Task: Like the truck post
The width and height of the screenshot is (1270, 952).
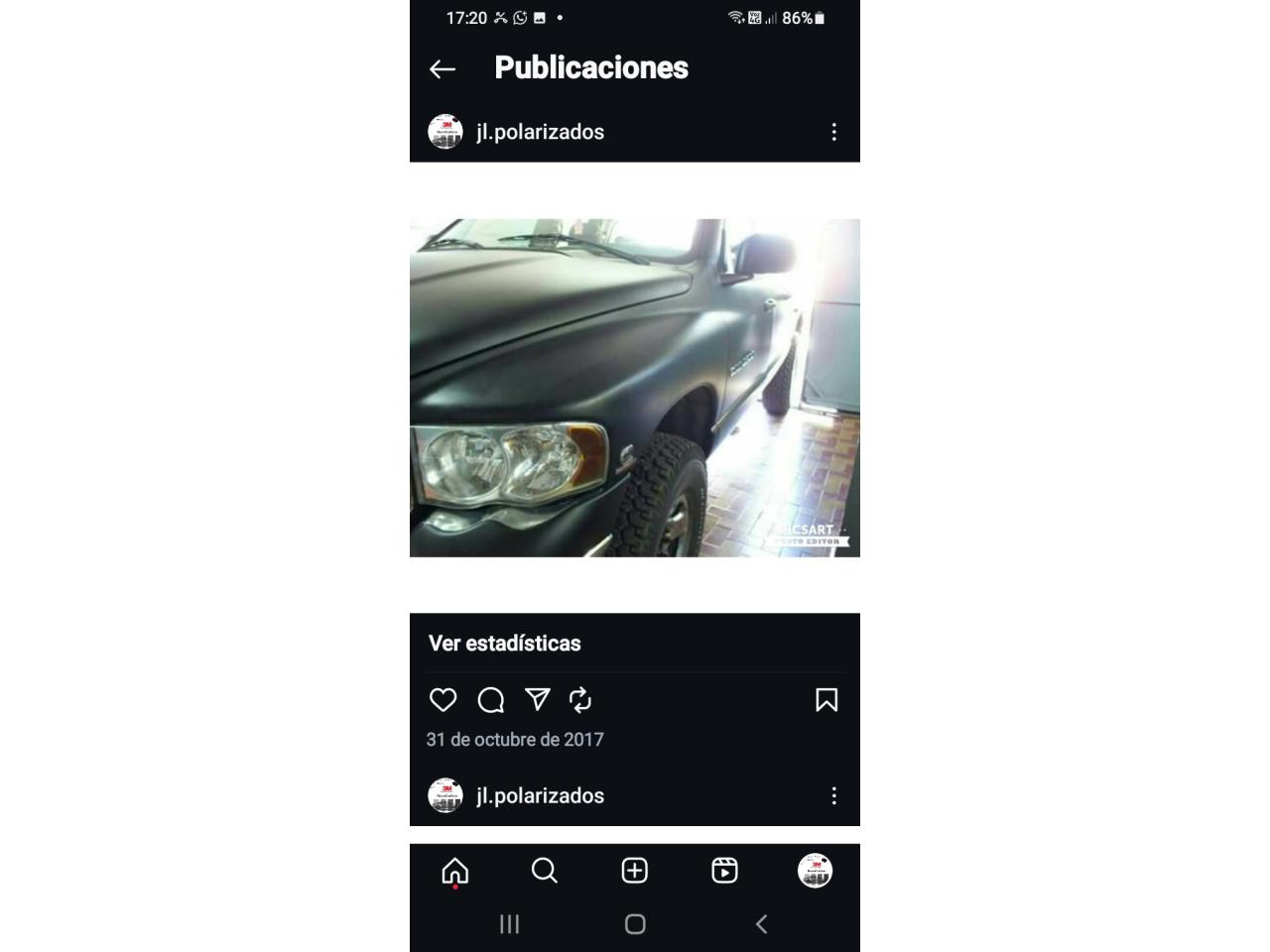Action: click(443, 700)
